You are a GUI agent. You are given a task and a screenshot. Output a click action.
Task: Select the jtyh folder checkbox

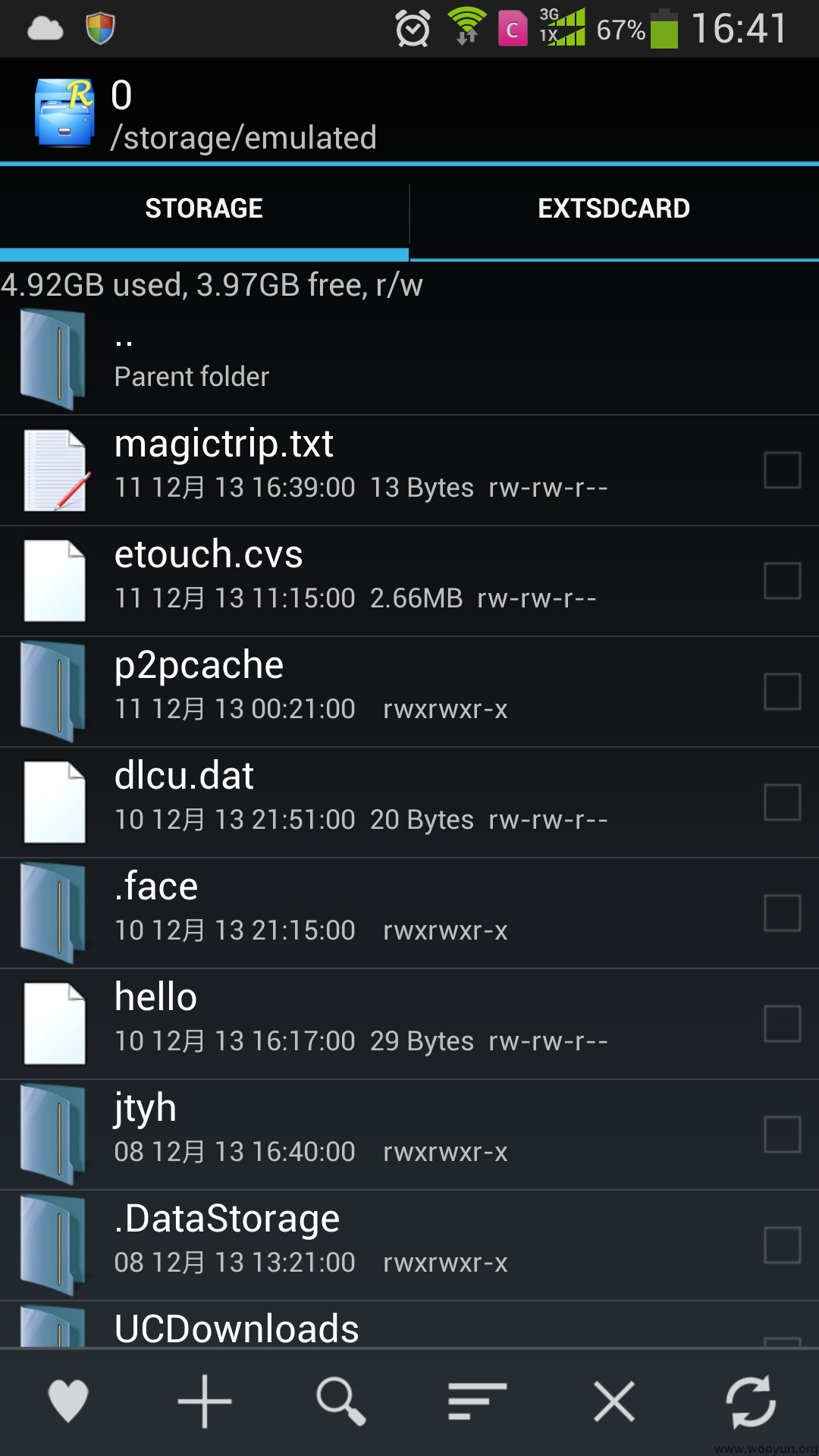[x=783, y=1134]
